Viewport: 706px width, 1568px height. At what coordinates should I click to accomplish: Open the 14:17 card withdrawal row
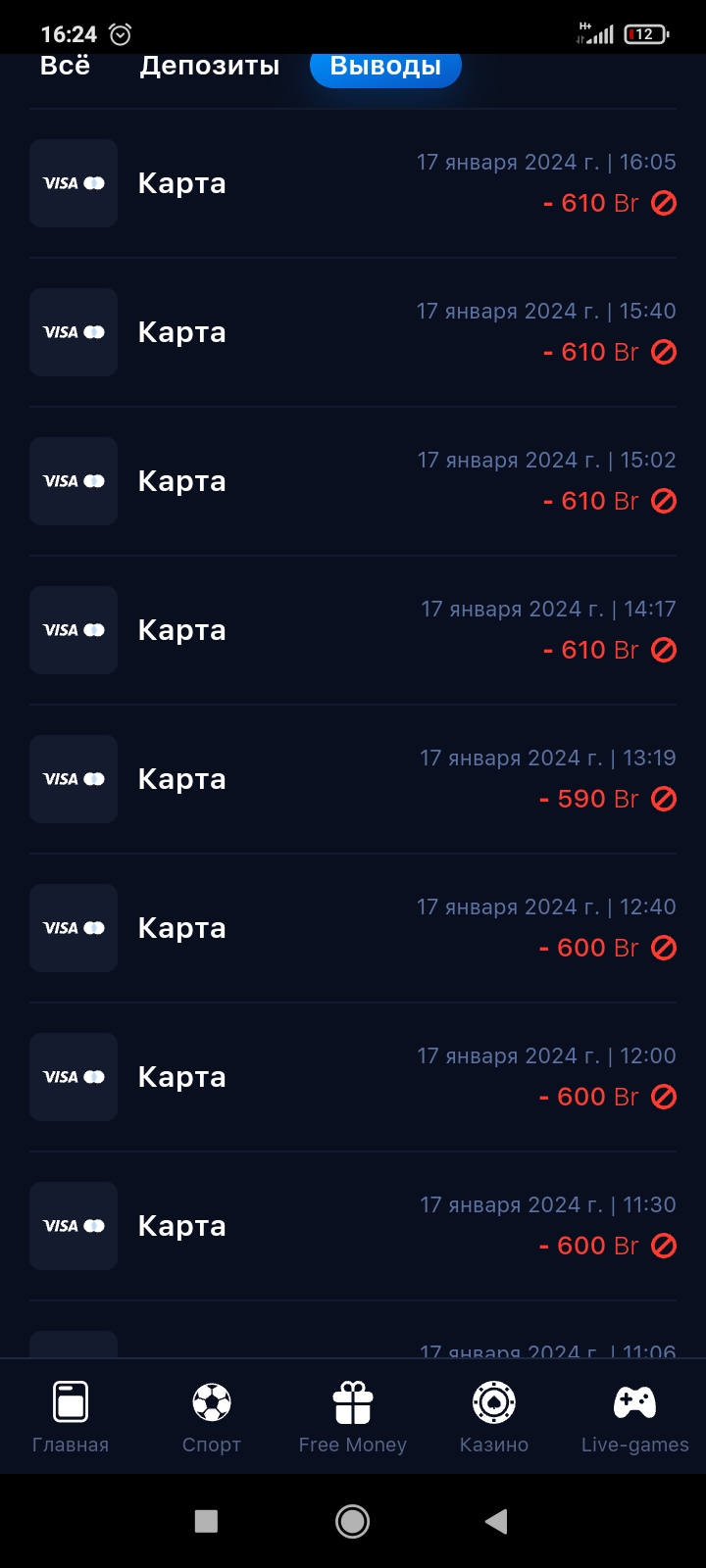pyautogui.click(x=353, y=630)
